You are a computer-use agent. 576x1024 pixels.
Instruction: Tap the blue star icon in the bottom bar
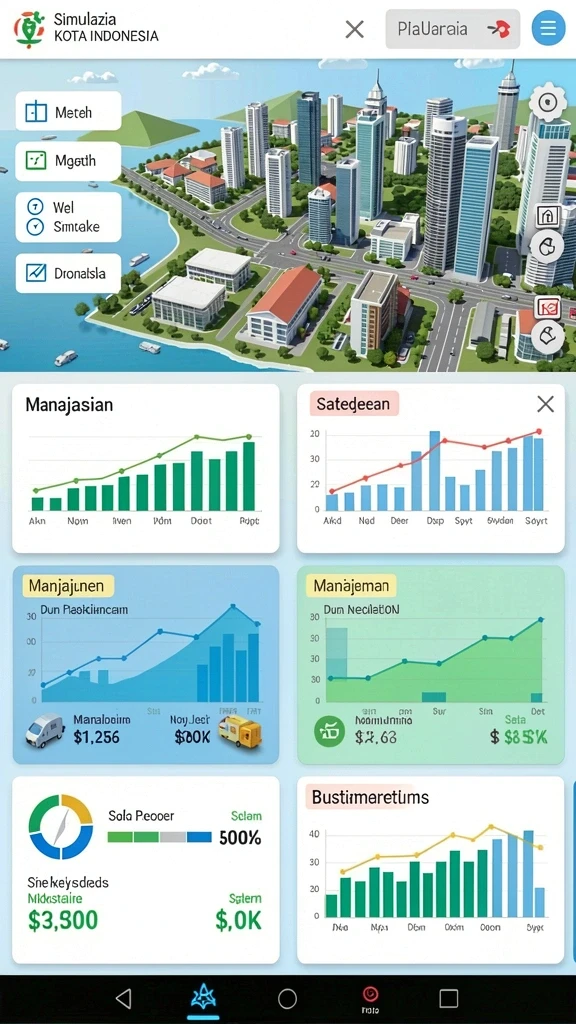pos(204,997)
